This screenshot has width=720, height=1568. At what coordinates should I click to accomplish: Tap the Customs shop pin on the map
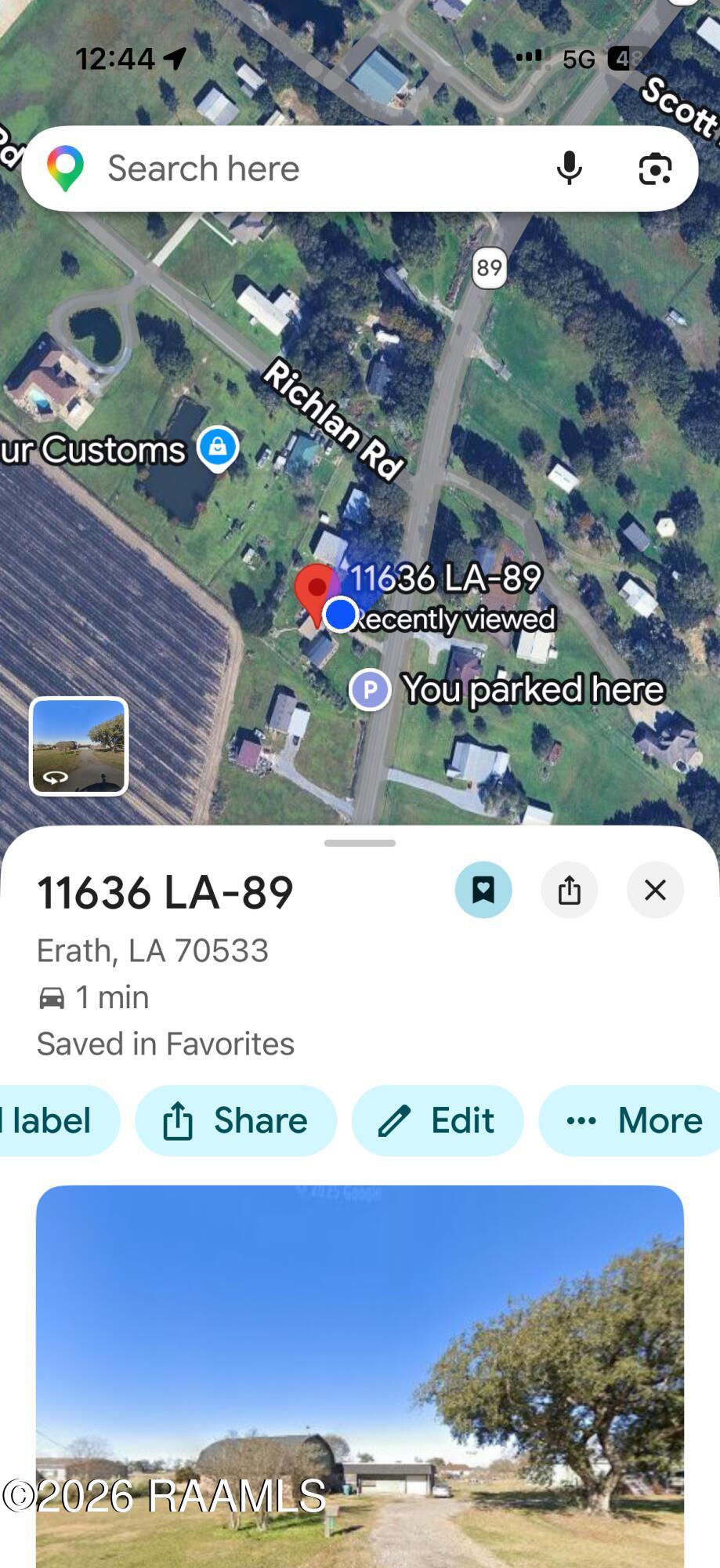click(218, 447)
